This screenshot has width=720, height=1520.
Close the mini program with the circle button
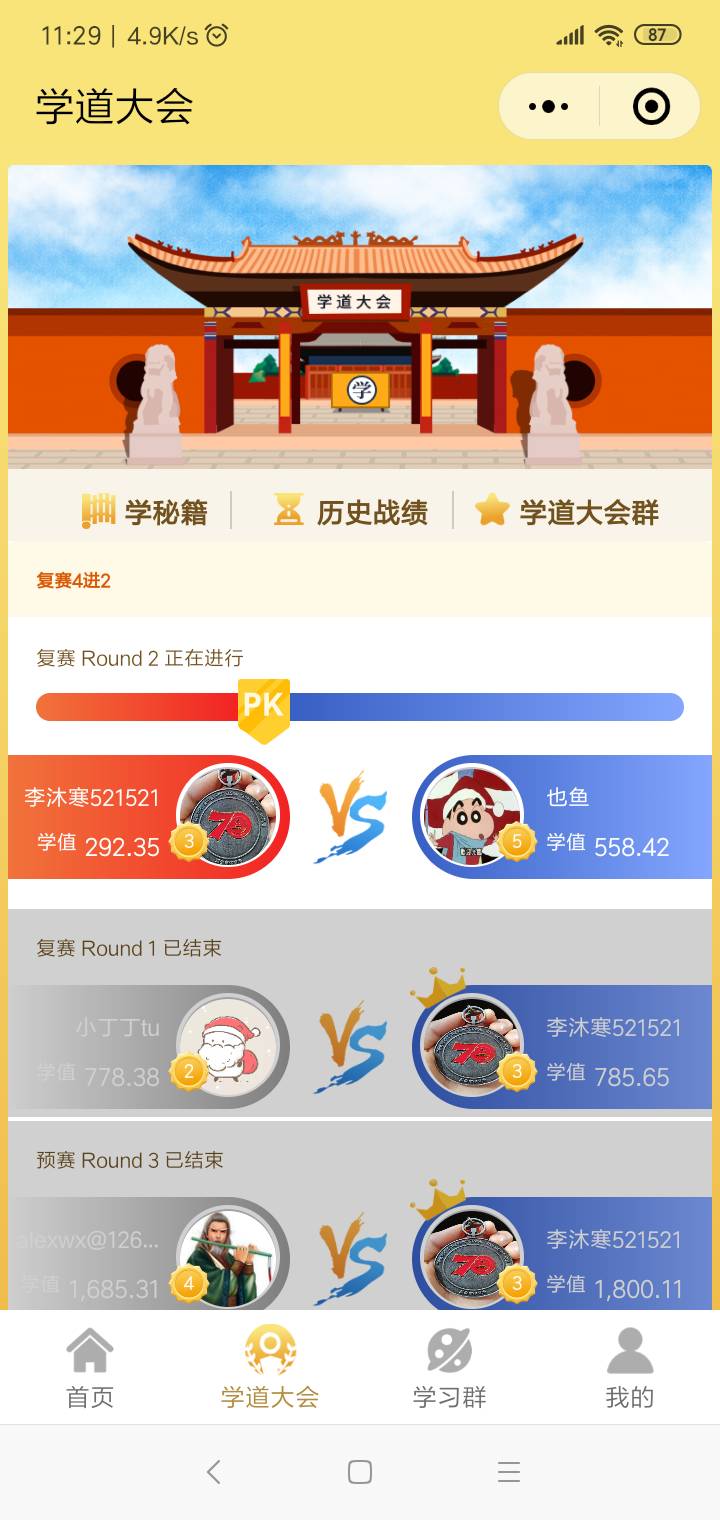pos(651,106)
